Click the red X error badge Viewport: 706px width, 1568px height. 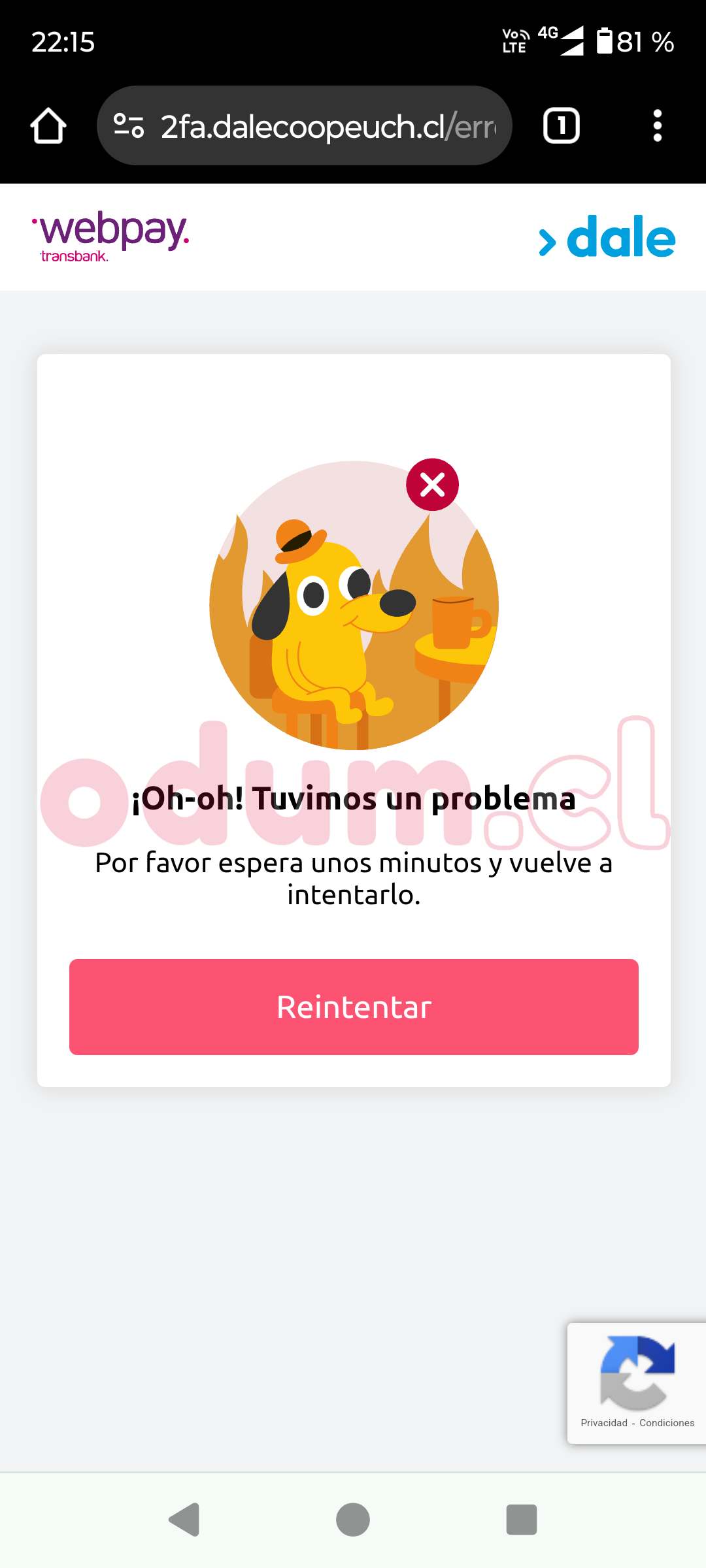pos(433,485)
